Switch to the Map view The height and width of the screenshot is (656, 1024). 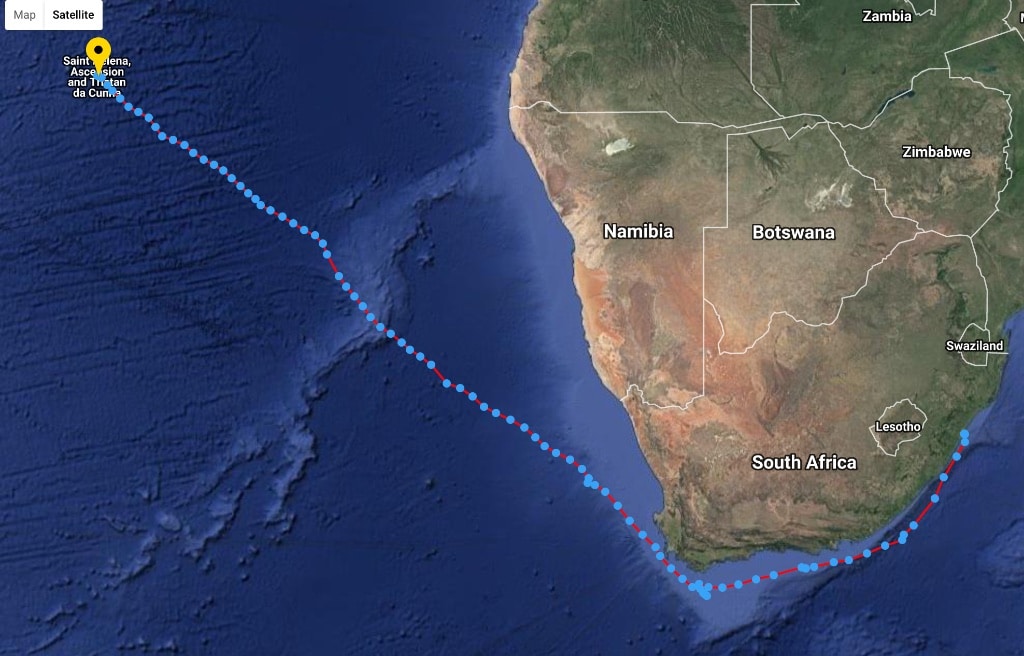coord(25,15)
